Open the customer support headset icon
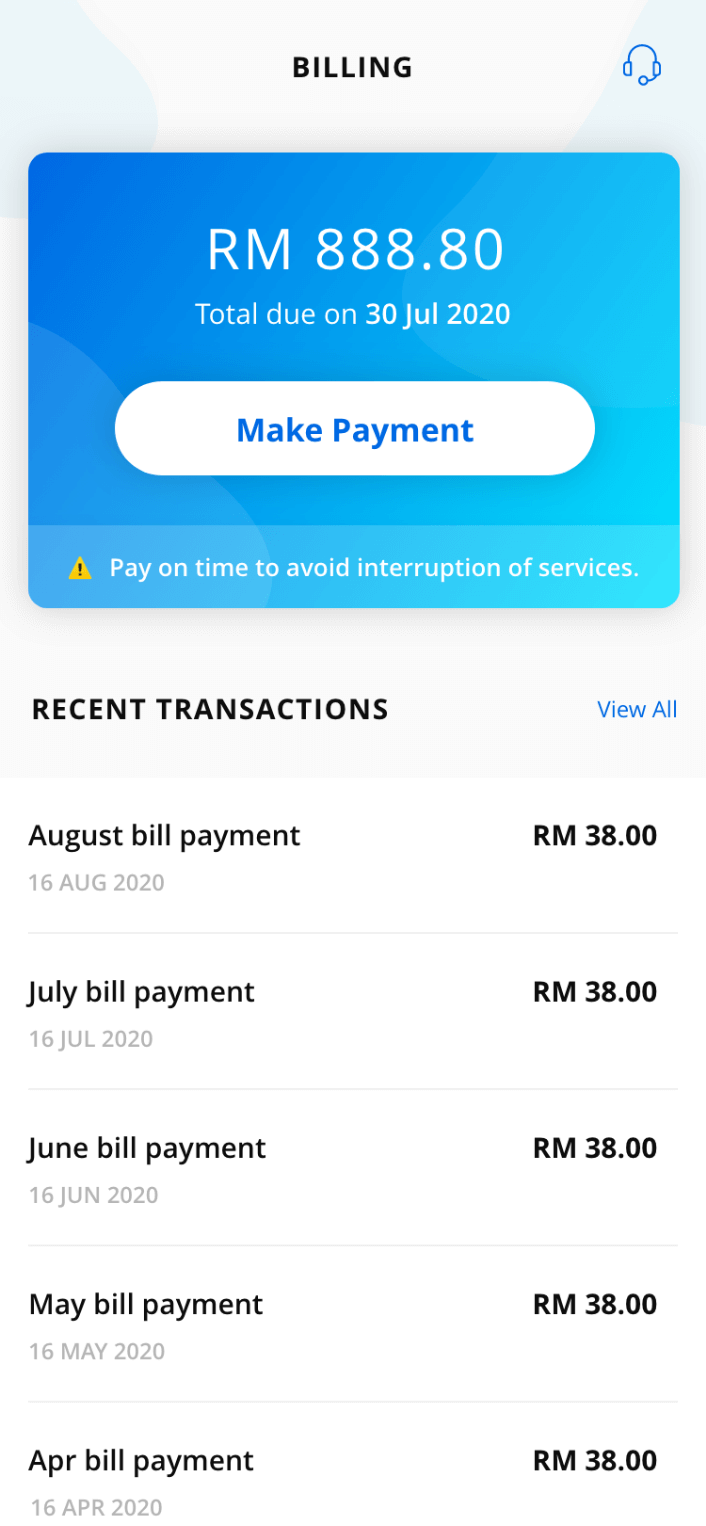This screenshot has width=706, height=1526. tap(642, 66)
